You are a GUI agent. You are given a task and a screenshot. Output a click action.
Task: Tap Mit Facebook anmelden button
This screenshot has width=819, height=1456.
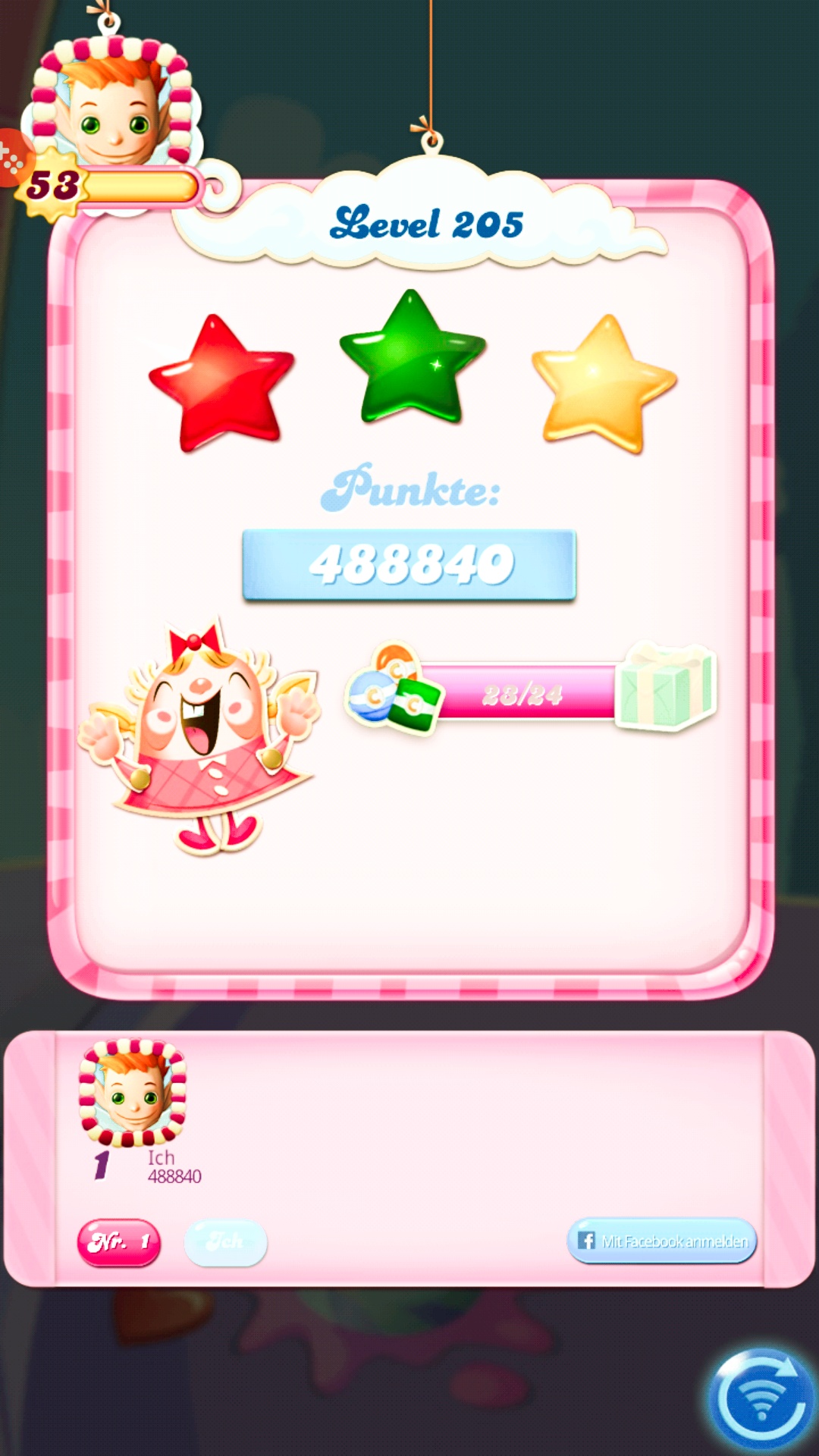coord(661,1241)
